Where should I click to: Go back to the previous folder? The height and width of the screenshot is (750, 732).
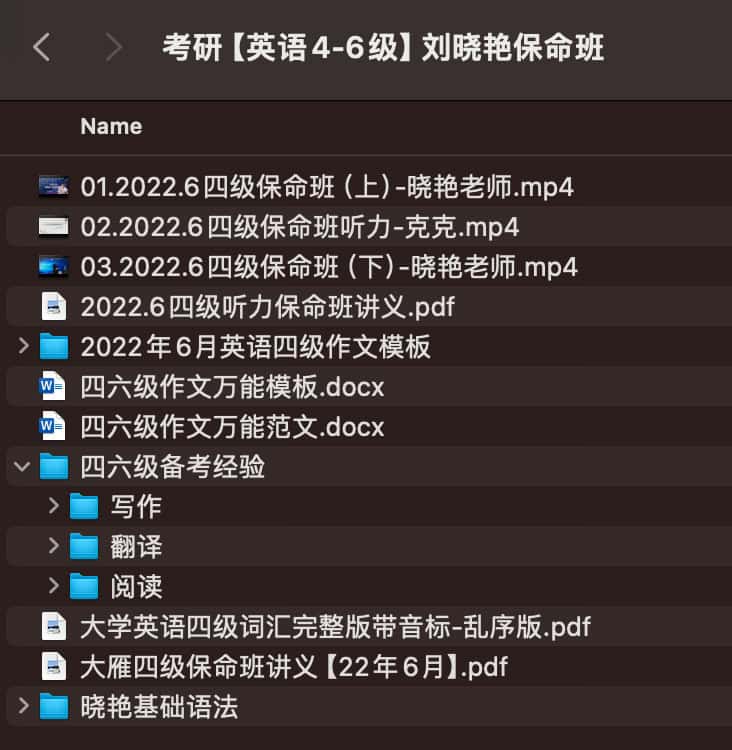41,47
